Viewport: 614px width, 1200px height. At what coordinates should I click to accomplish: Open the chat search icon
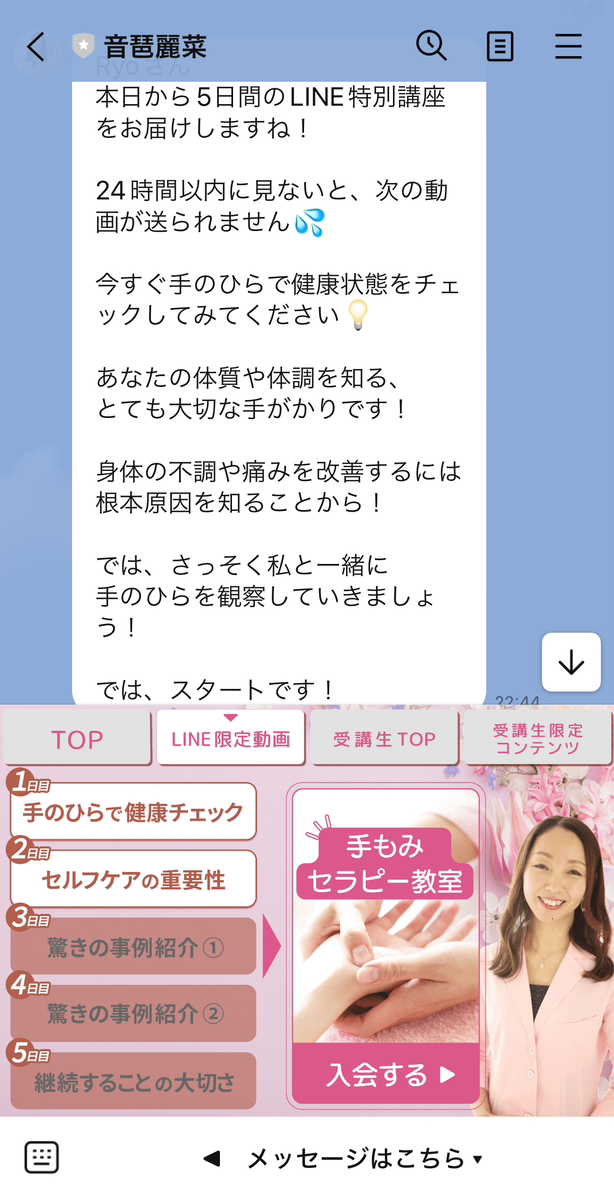431,46
